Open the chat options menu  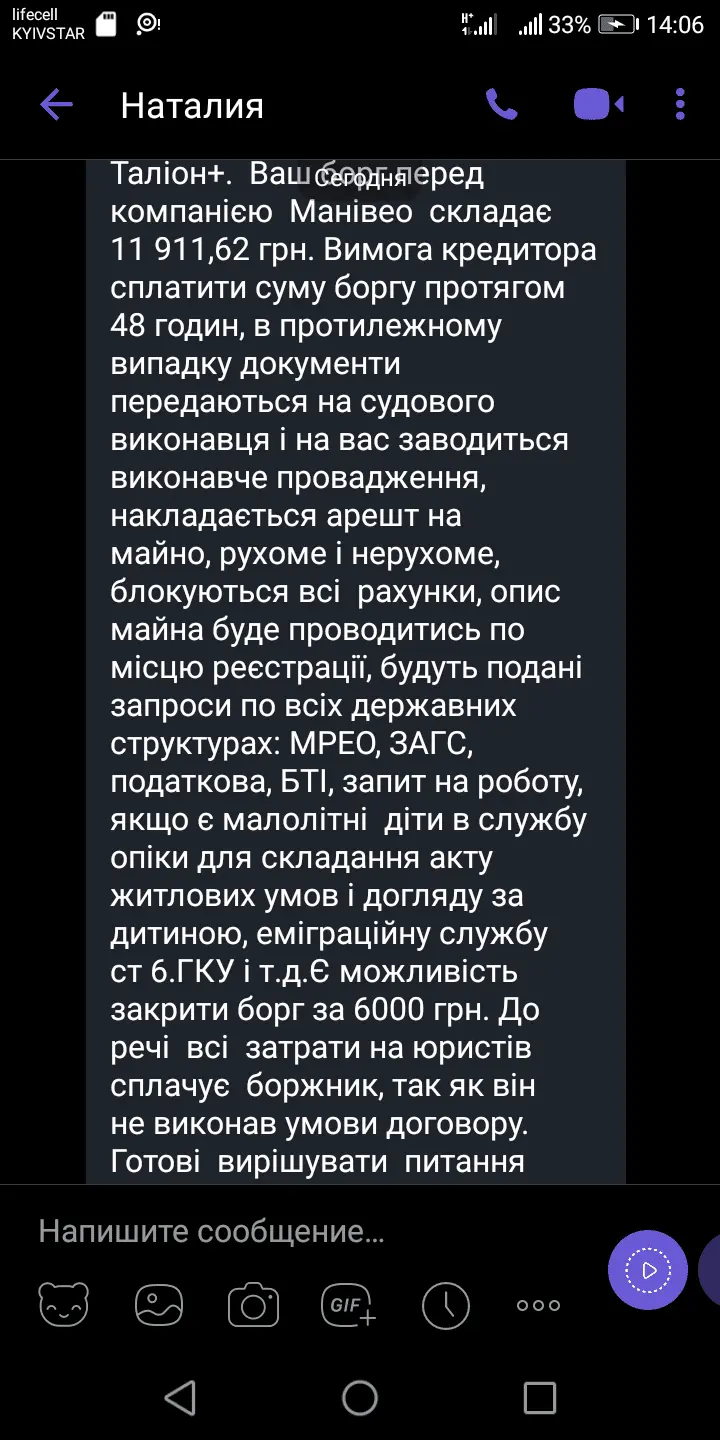679,105
